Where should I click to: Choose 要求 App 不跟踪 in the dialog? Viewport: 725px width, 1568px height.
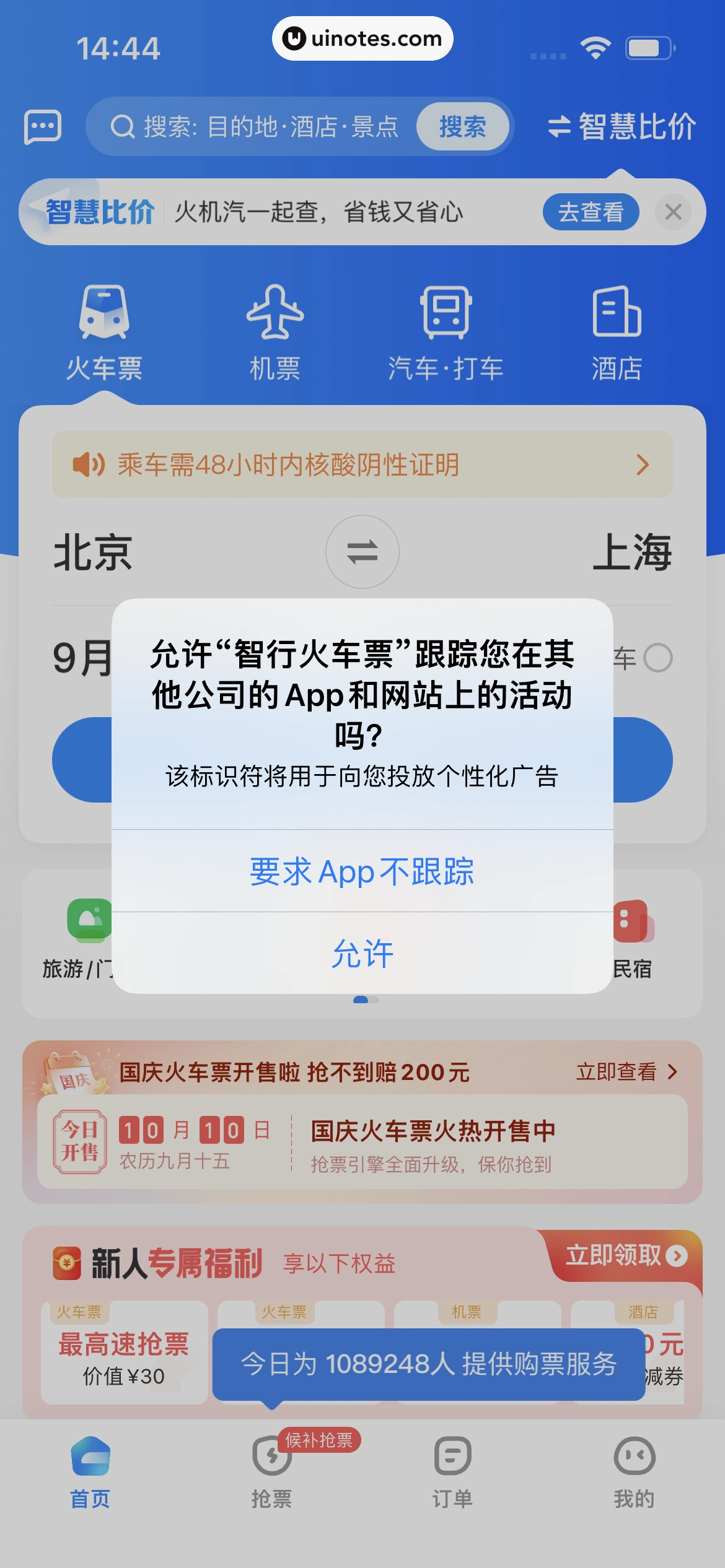[362, 871]
